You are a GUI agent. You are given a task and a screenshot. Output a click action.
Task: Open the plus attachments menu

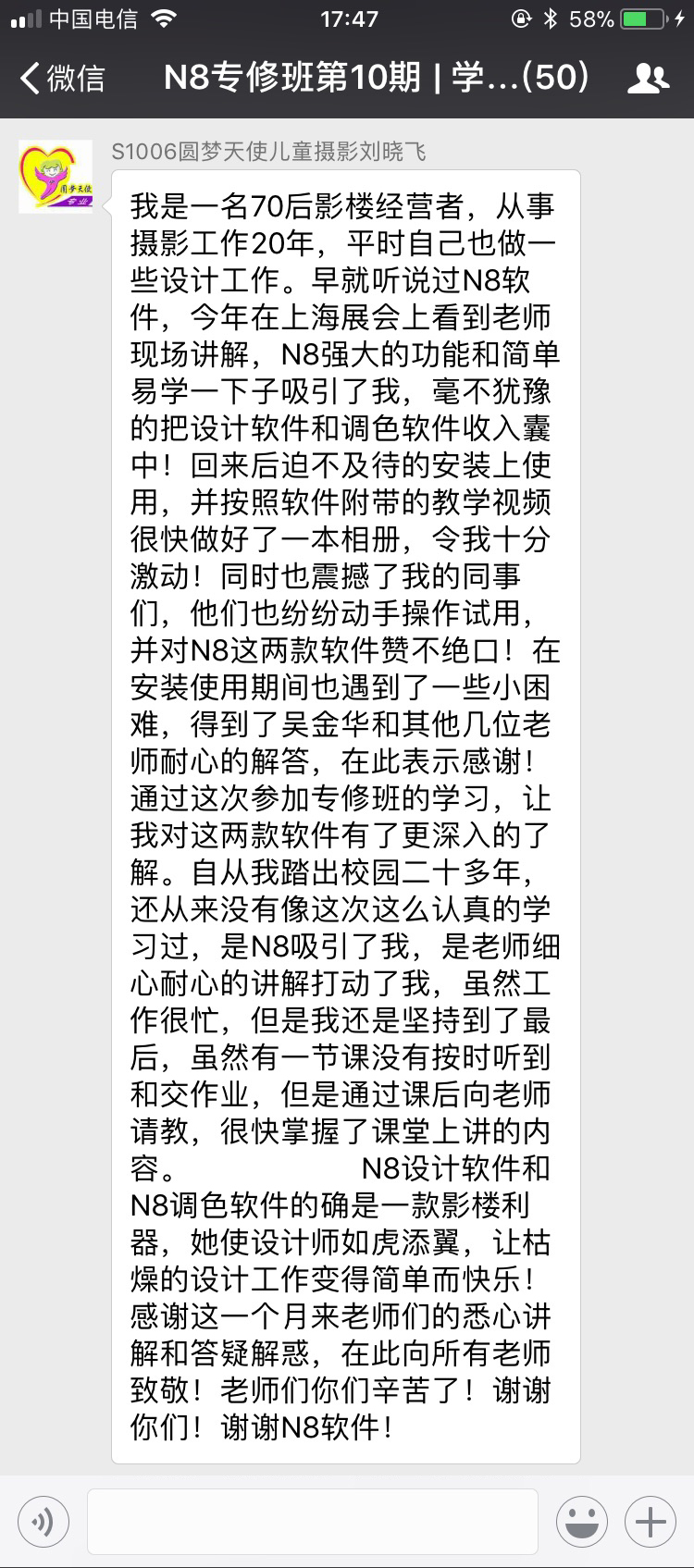click(651, 1520)
